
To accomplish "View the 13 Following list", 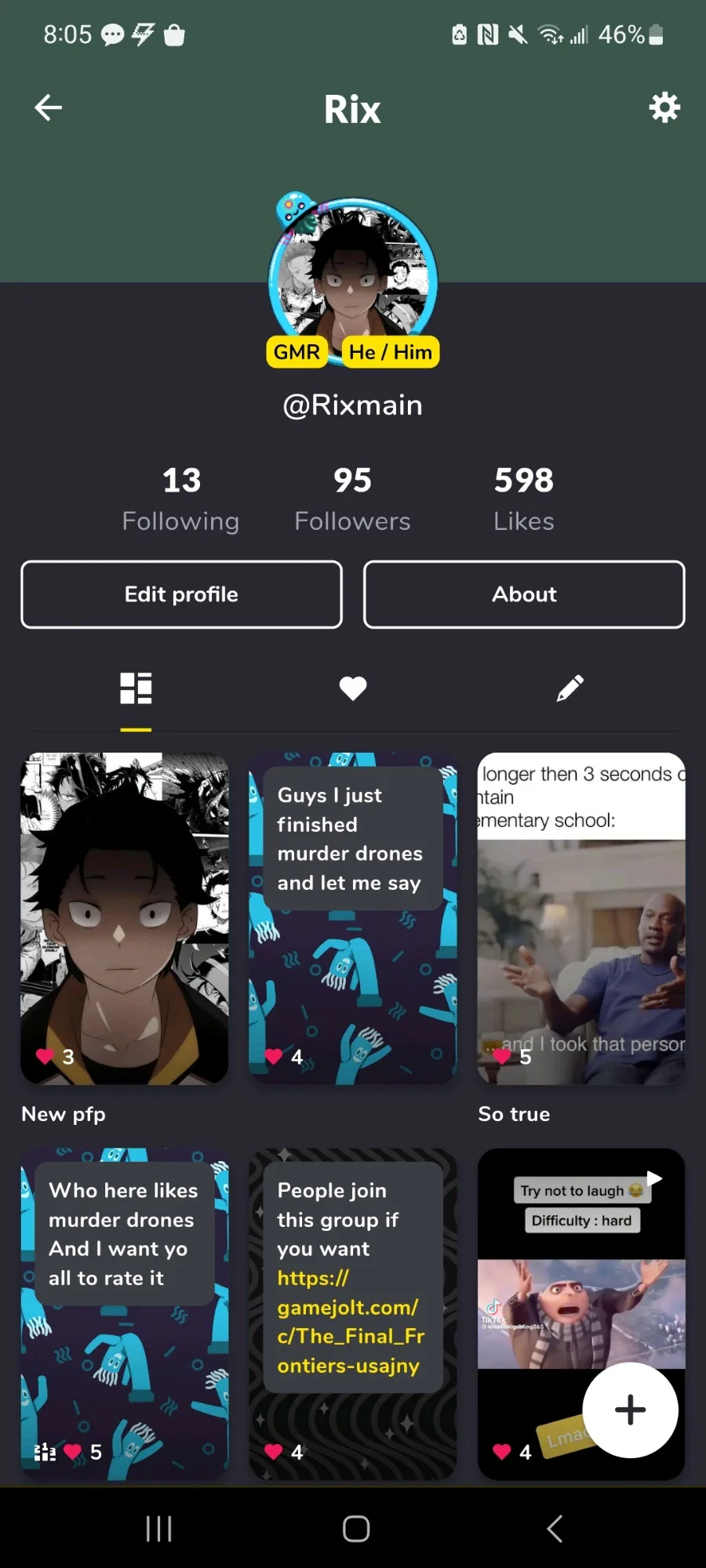I will (x=181, y=499).
